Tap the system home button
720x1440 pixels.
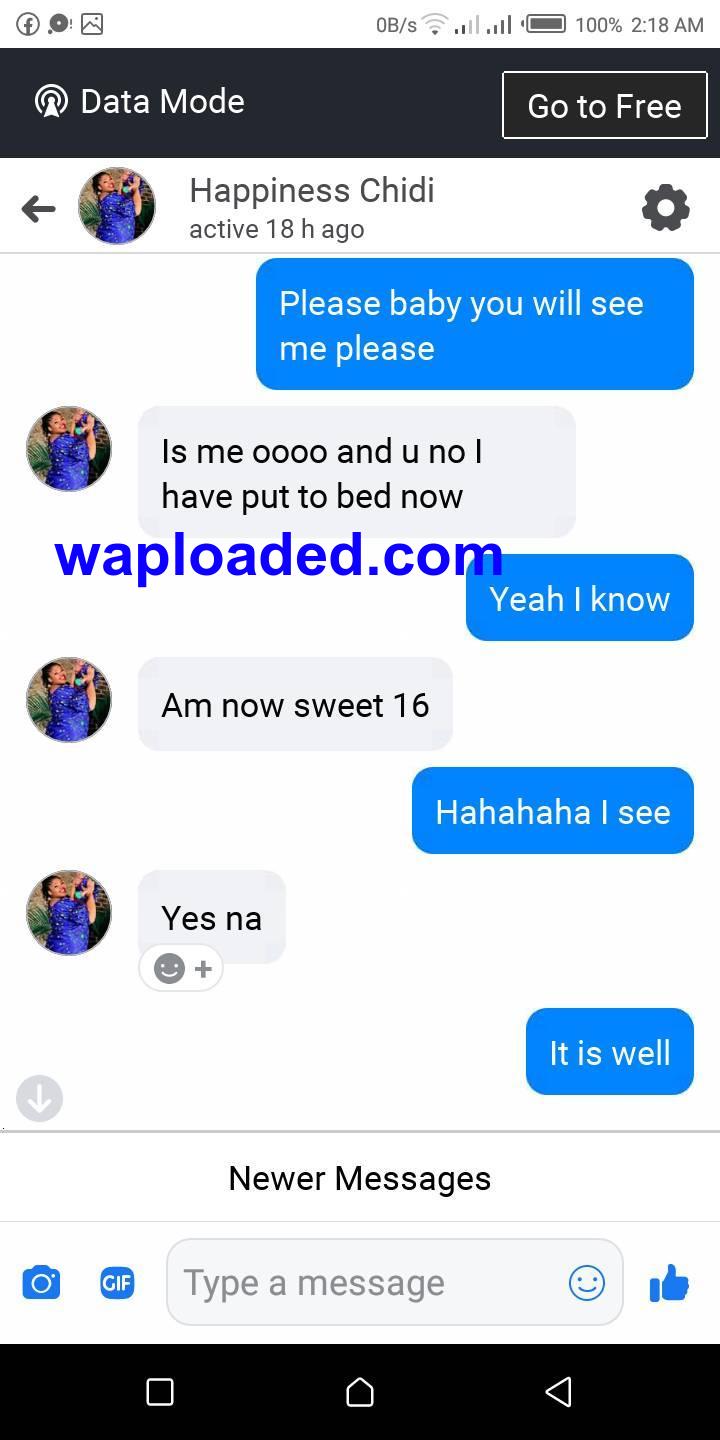(360, 1391)
